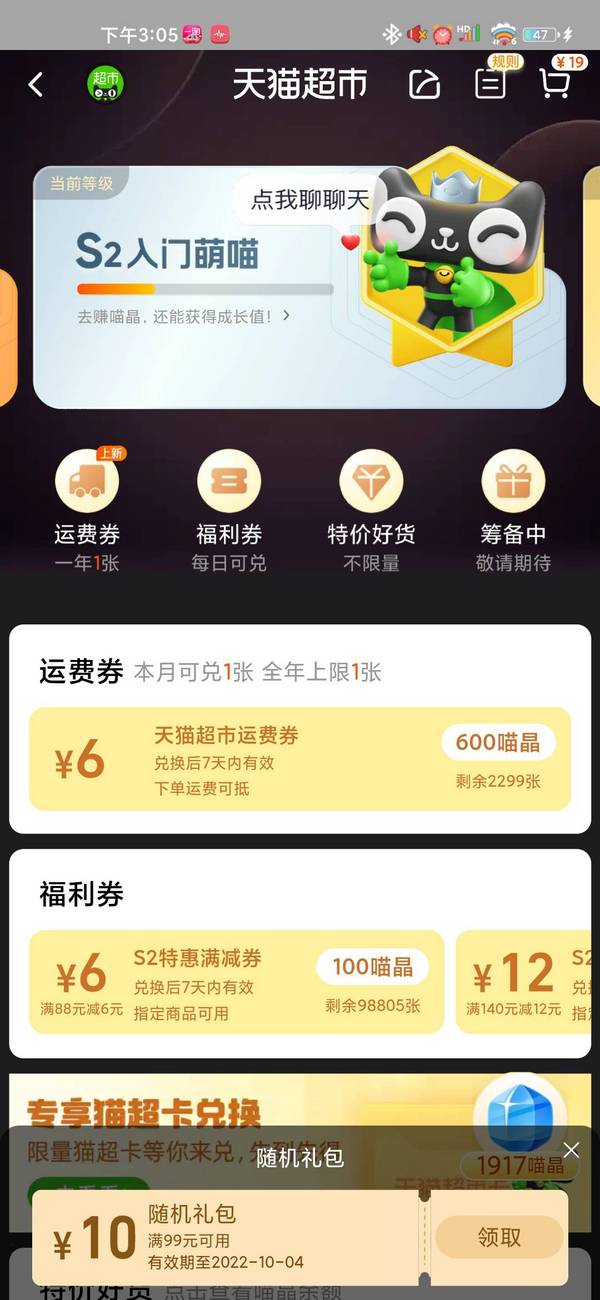This screenshot has width=600, height=1300.
Task: Select the 福利券 shortcut icon
Action: click(x=229, y=480)
